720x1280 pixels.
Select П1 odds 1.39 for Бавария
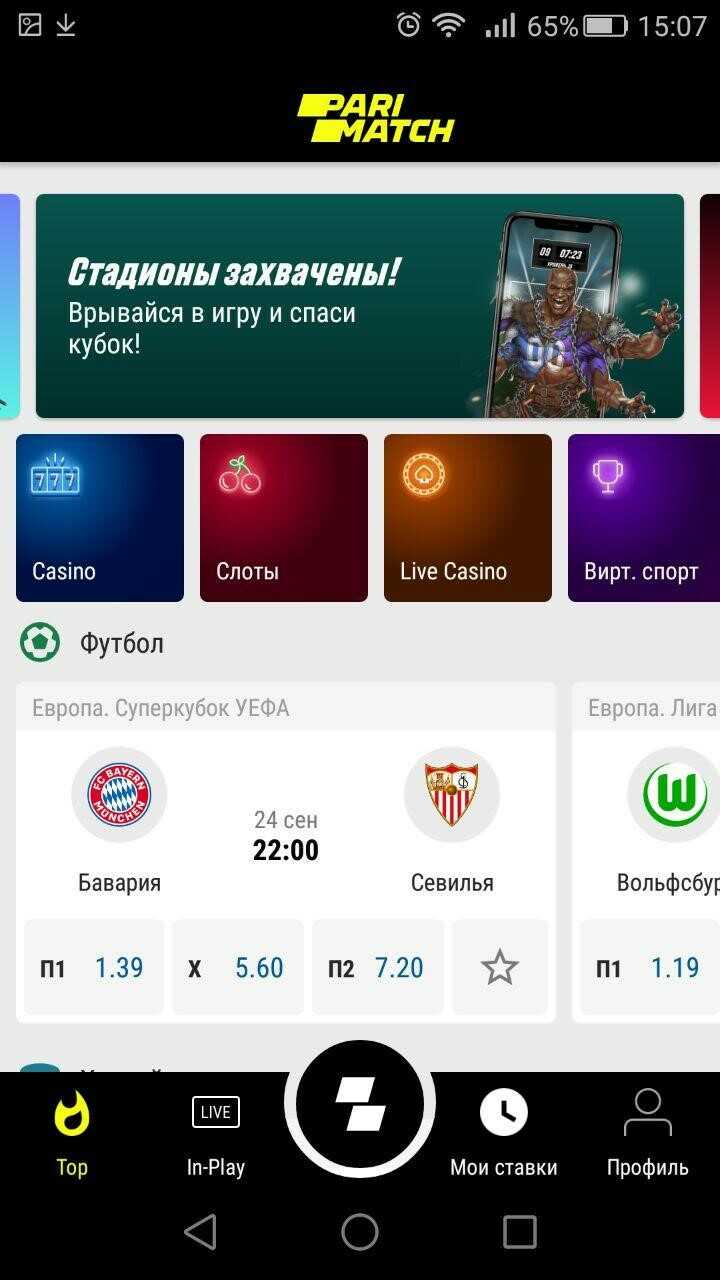click(x=94, y=967)
